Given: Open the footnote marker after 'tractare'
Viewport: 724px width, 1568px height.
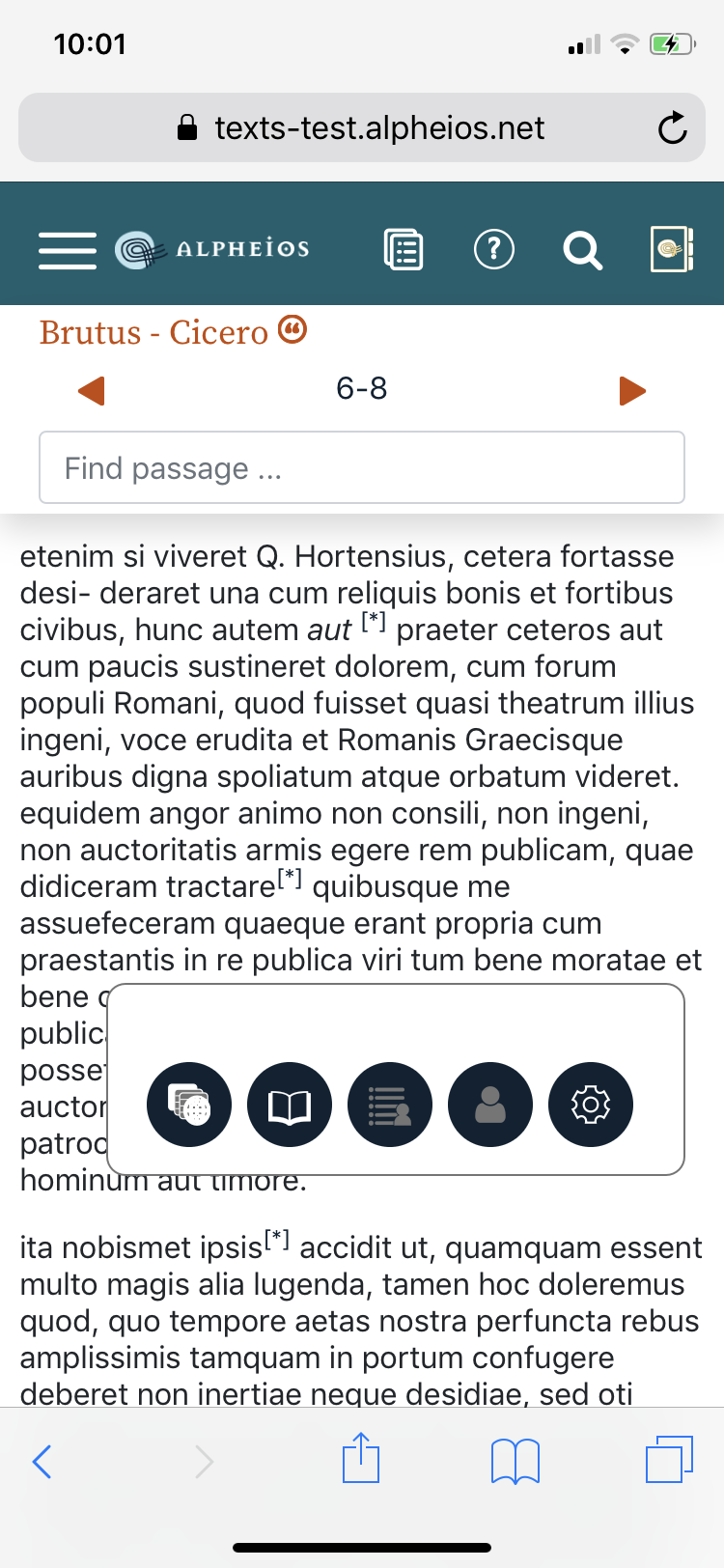Looking at the screenshot, I should pos(290,878).
